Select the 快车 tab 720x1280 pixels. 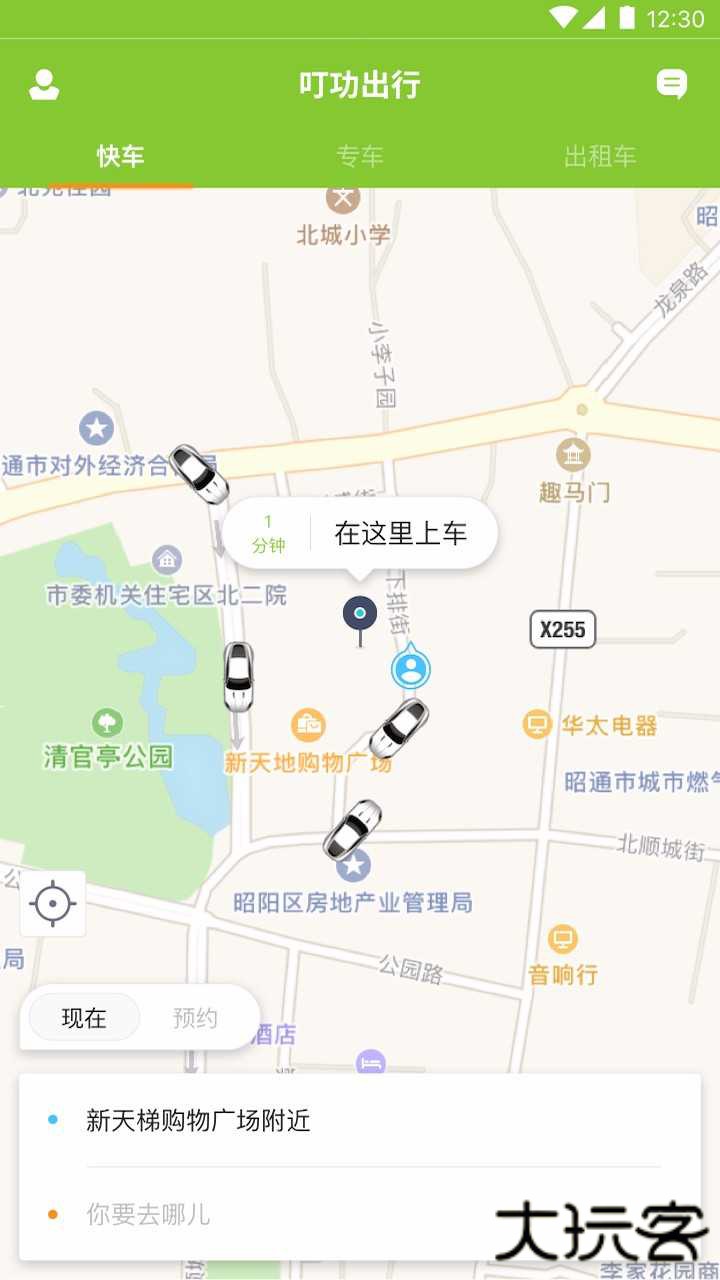coord(120,156)
